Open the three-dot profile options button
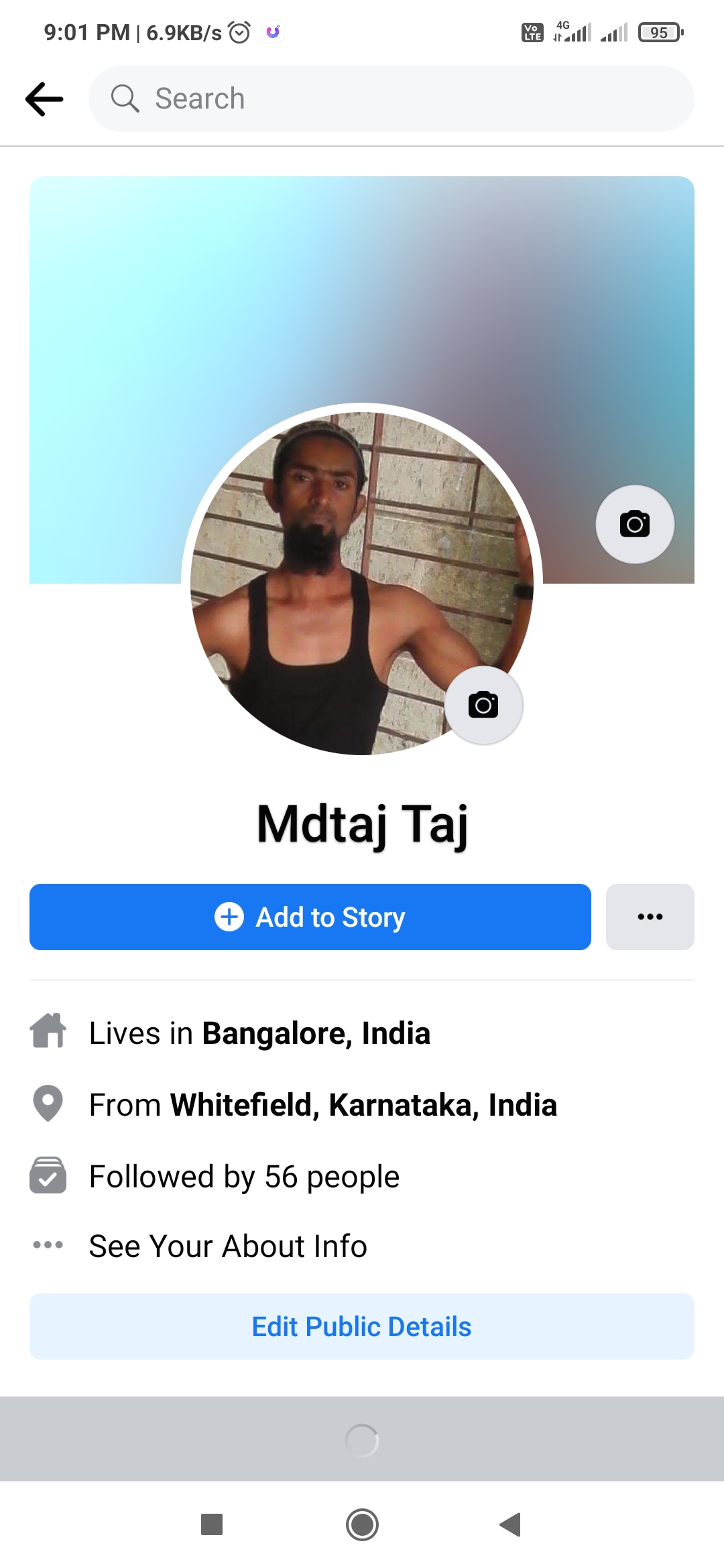 point(650,917)
